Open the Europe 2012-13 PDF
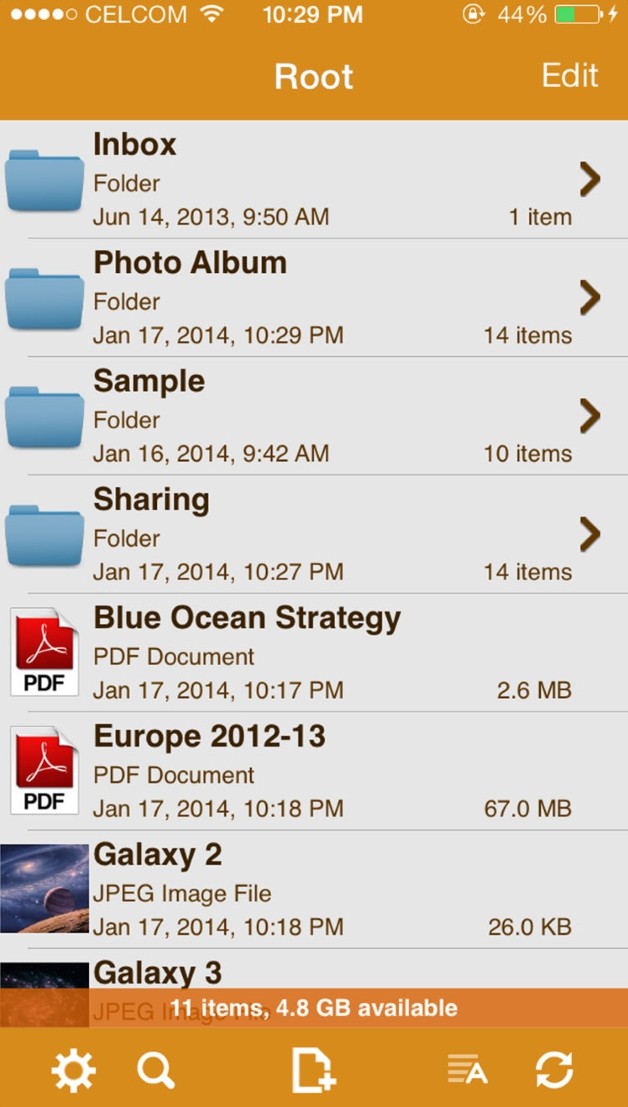The width and height of the screenshot is (628, 1107). click(x=300, y=770)
